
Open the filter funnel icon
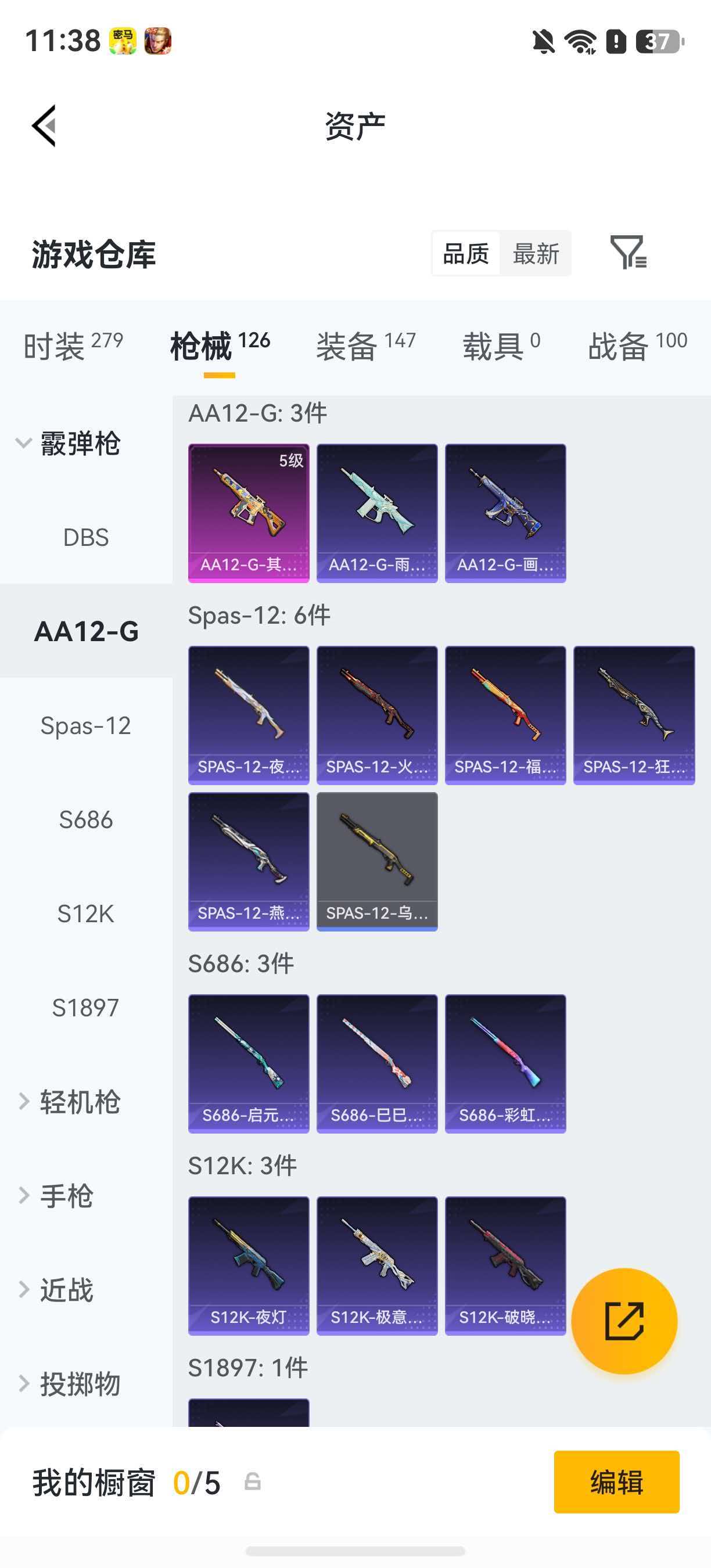point(628,252)
